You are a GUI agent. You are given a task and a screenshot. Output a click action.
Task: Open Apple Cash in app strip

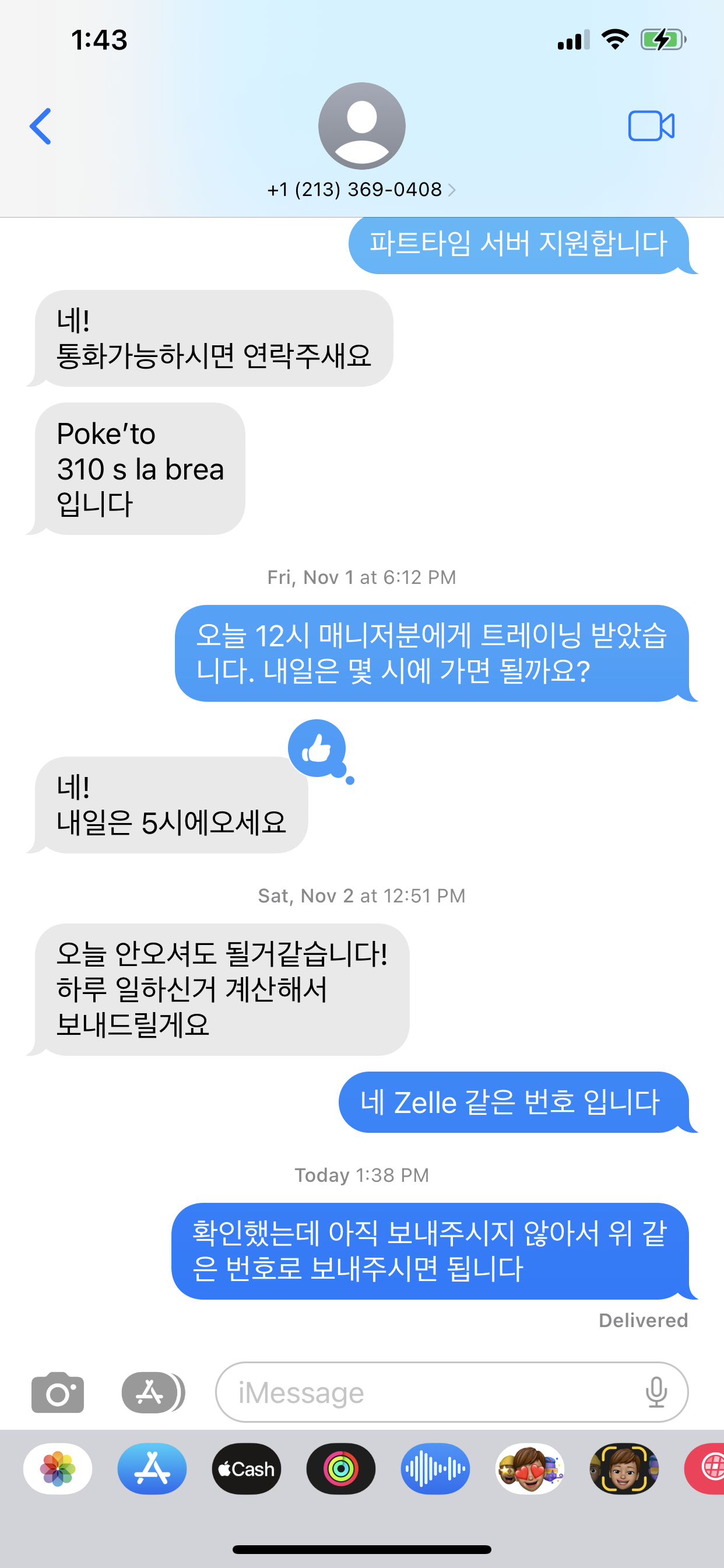point(247,1469)
